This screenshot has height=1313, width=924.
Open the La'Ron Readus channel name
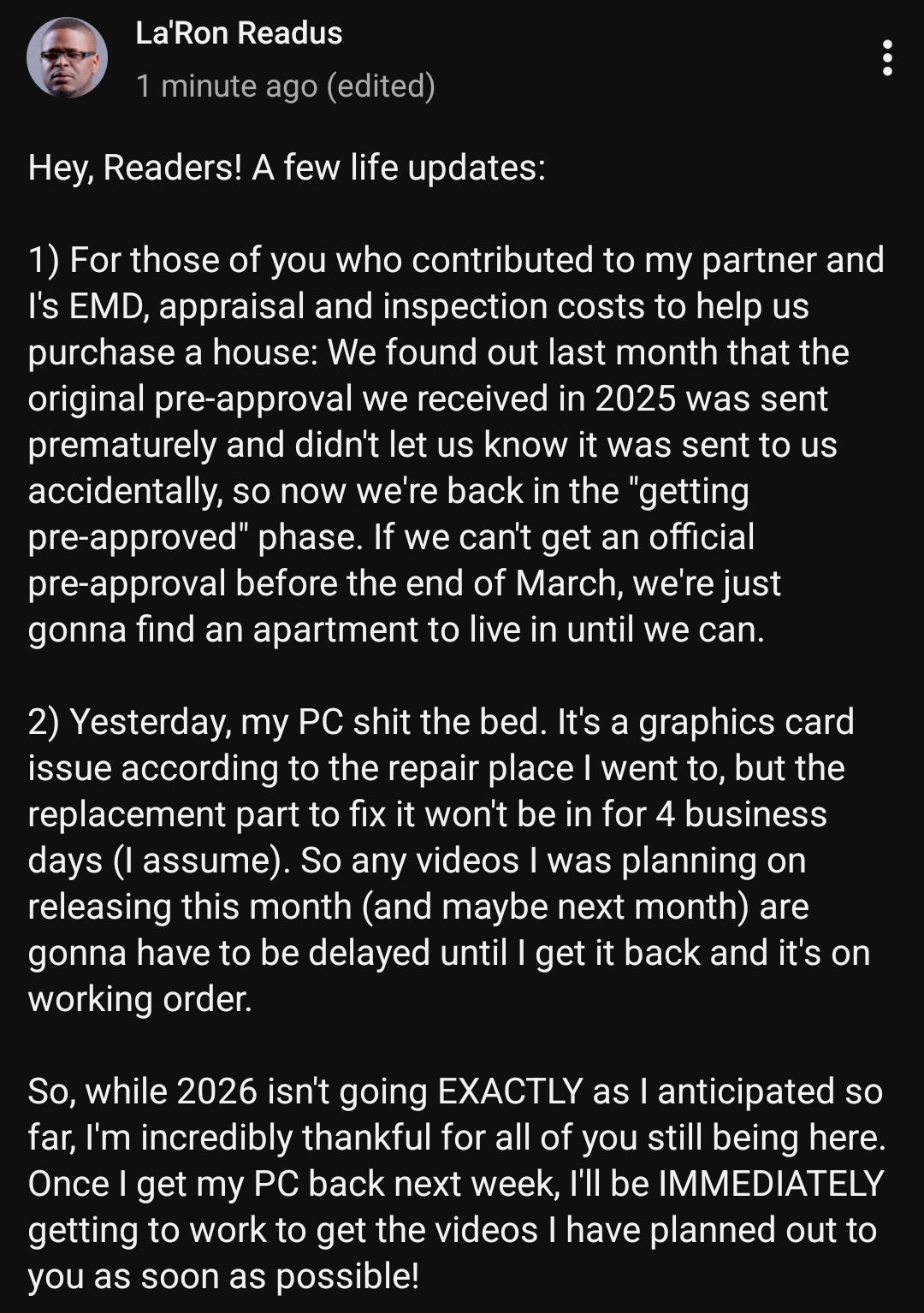[239, 33]
